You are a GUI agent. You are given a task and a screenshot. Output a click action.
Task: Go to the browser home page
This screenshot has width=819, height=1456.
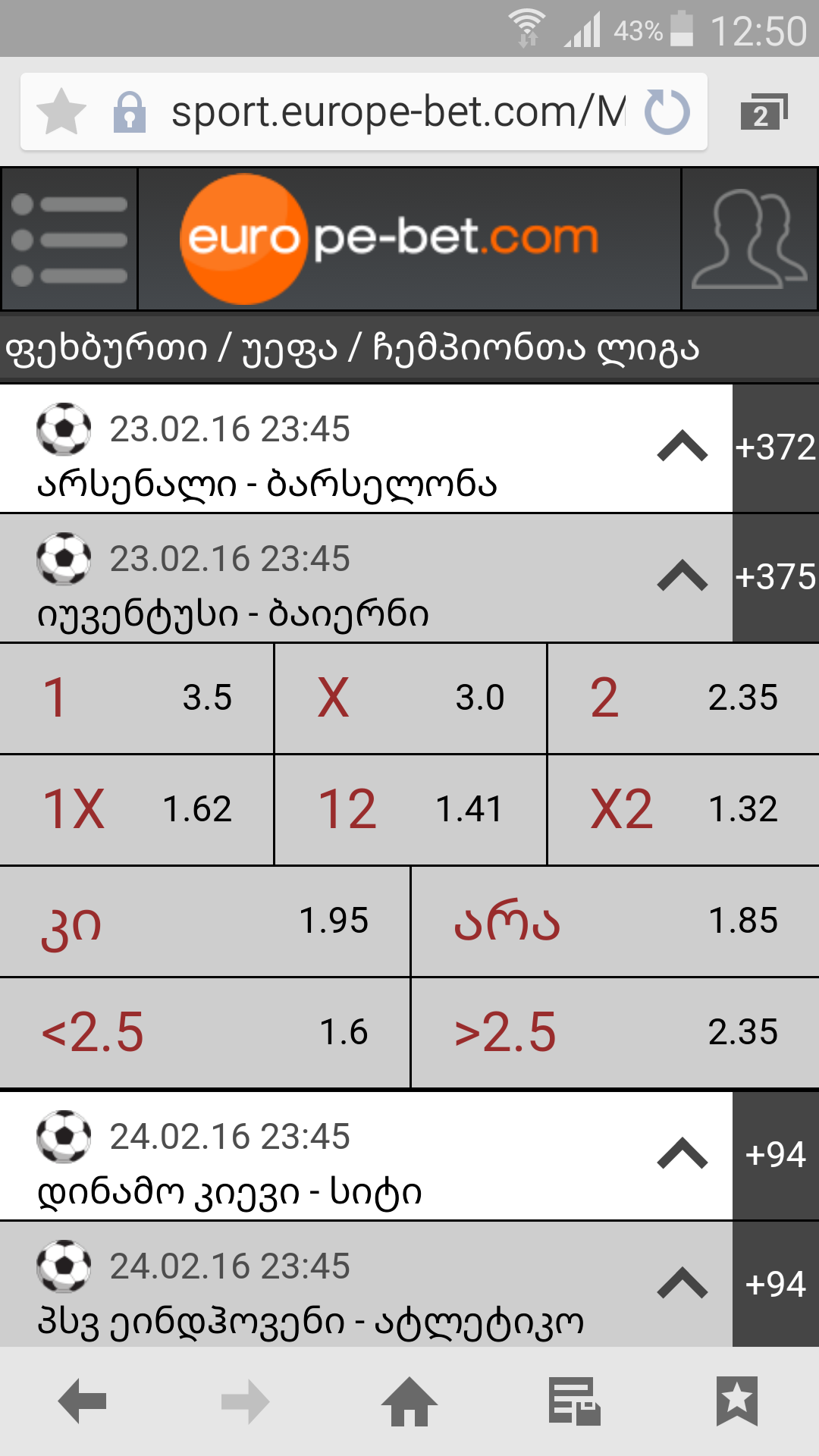409,1401
